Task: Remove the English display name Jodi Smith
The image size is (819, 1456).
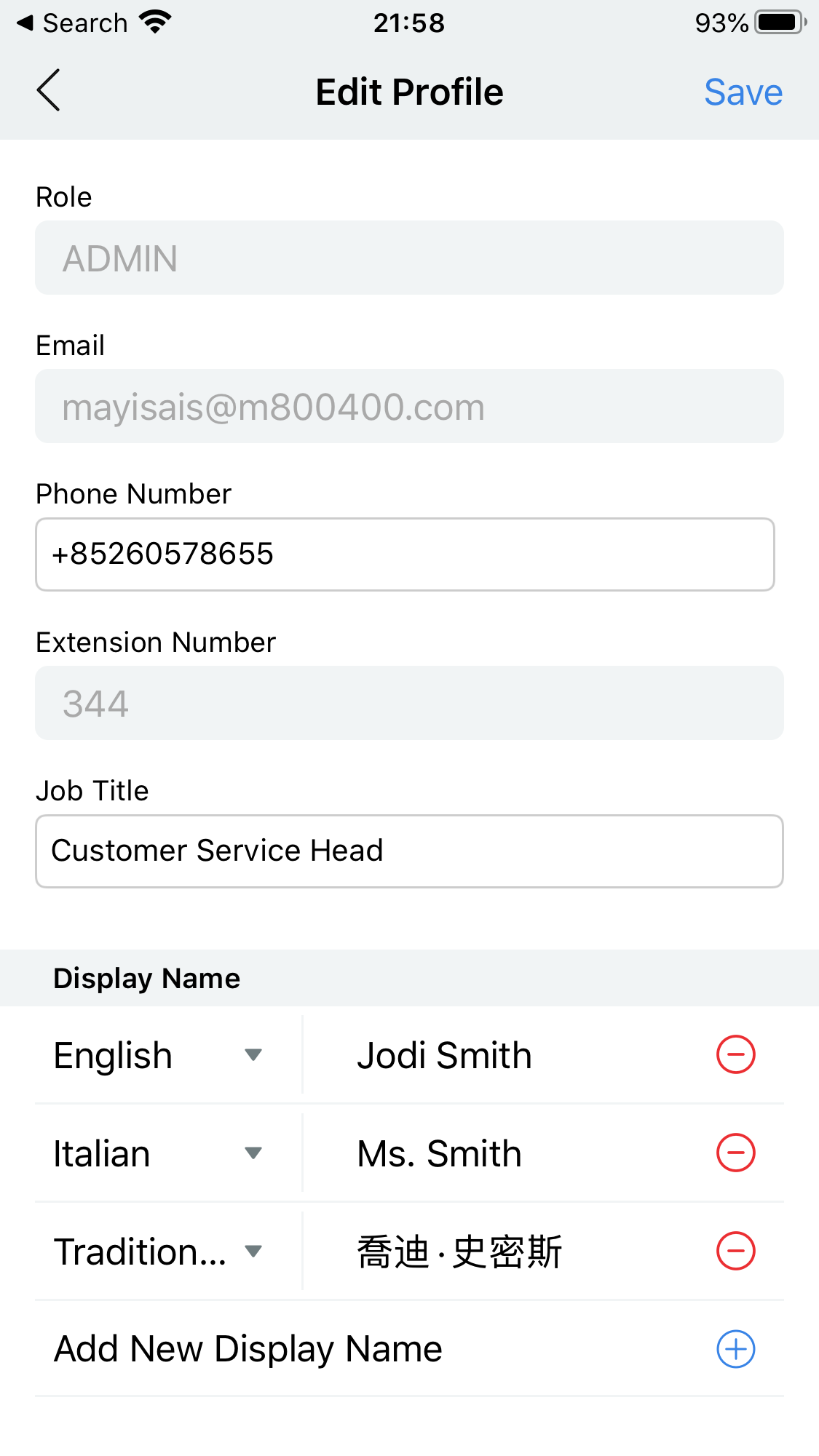Action: click(x=736, y=1054)
